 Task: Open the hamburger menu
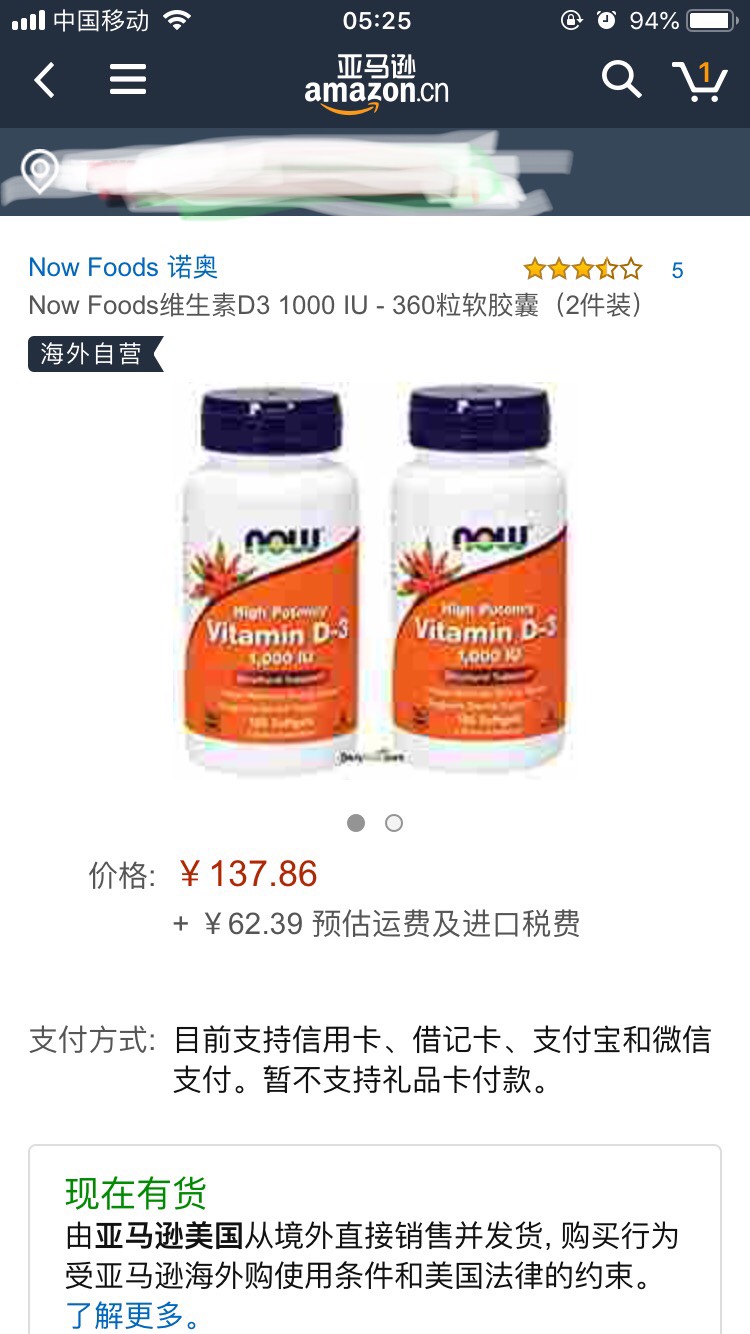(128, 80)
